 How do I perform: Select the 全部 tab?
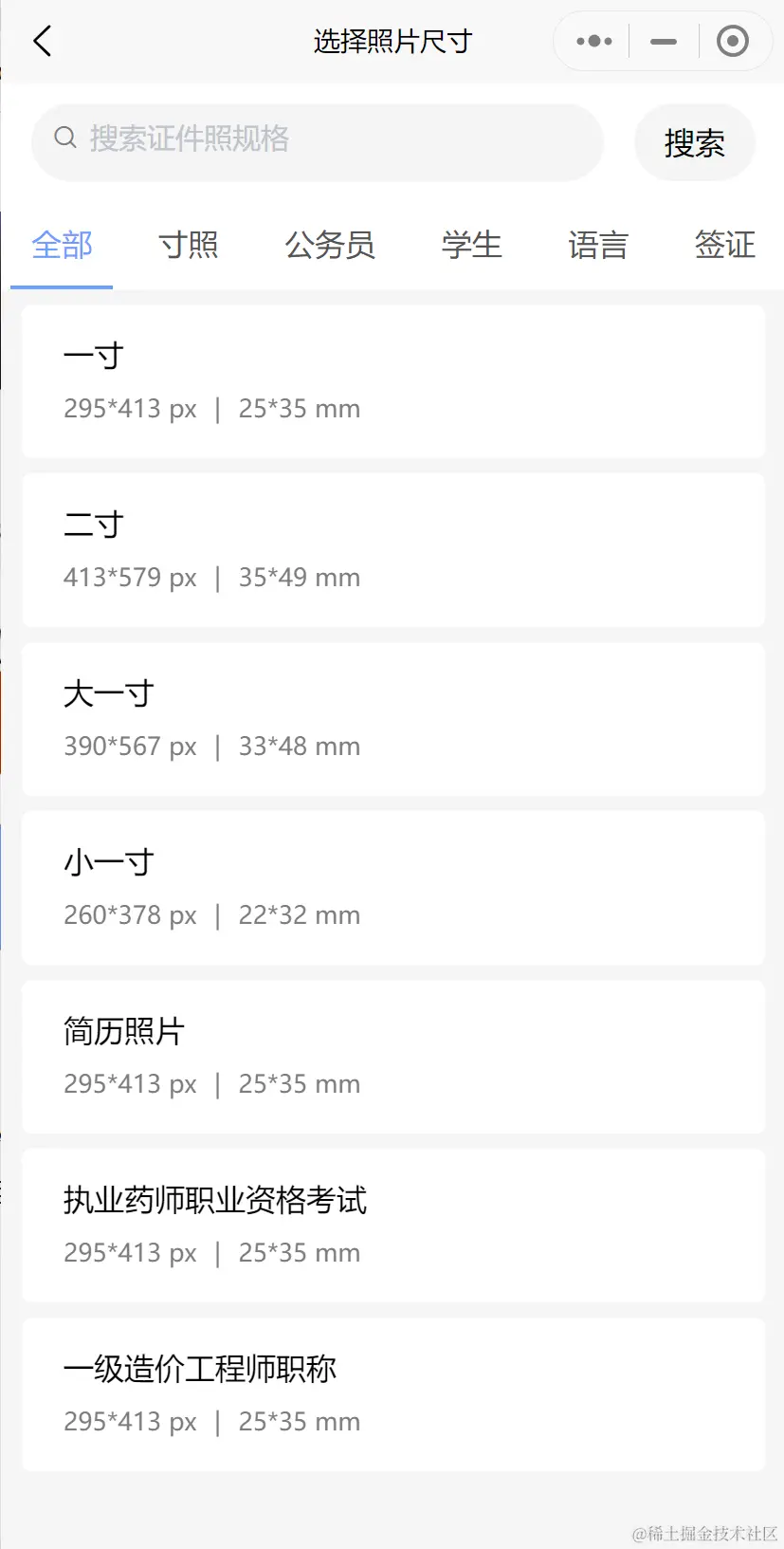[61, 245]
